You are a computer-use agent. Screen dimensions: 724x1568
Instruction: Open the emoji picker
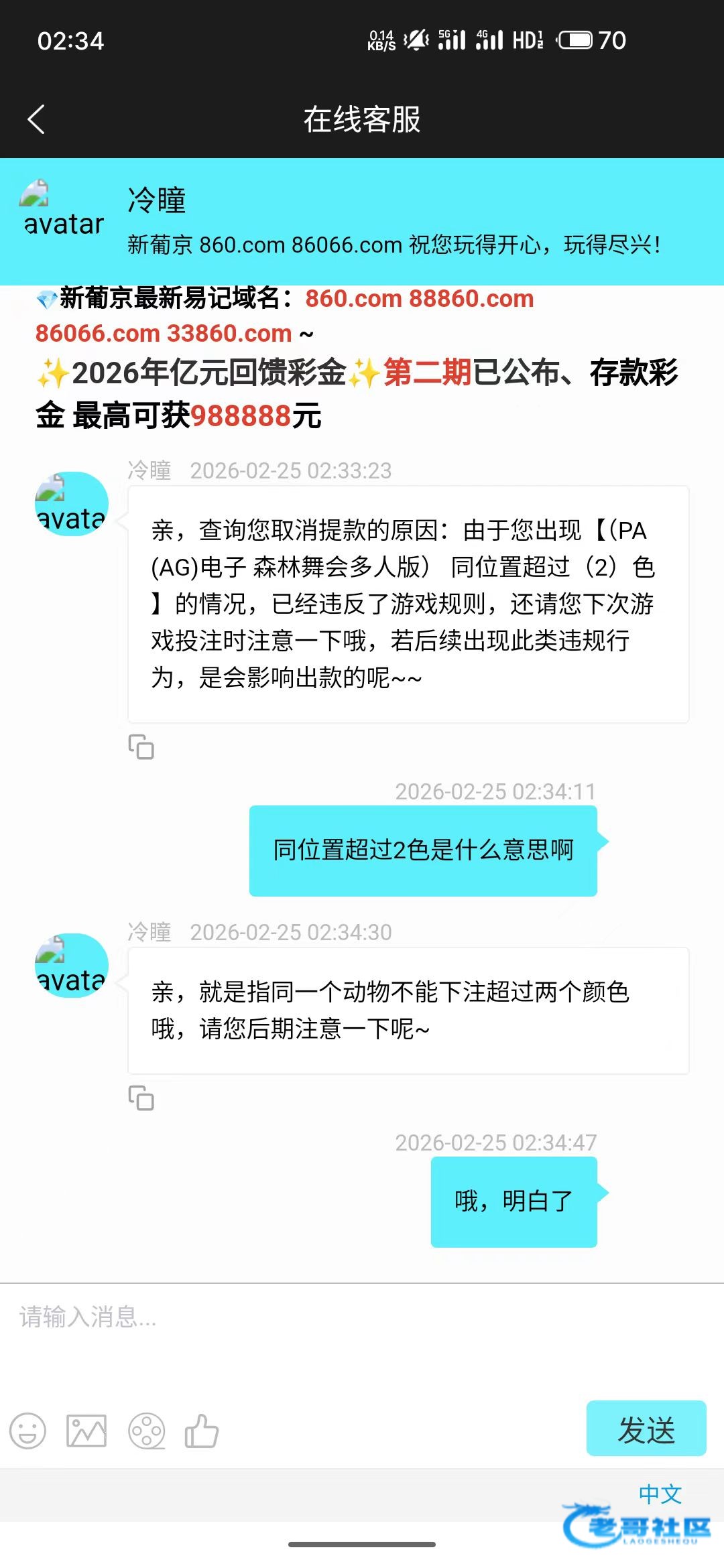pos(27,1431)
